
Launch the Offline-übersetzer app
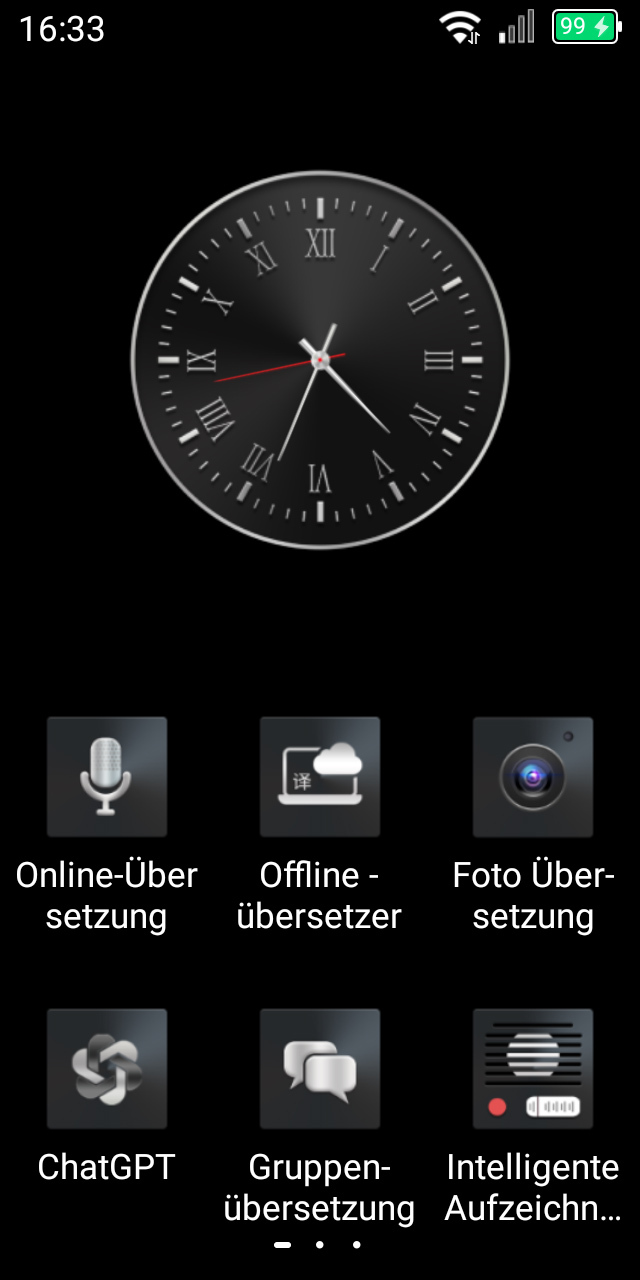click(x=320, y=777)
